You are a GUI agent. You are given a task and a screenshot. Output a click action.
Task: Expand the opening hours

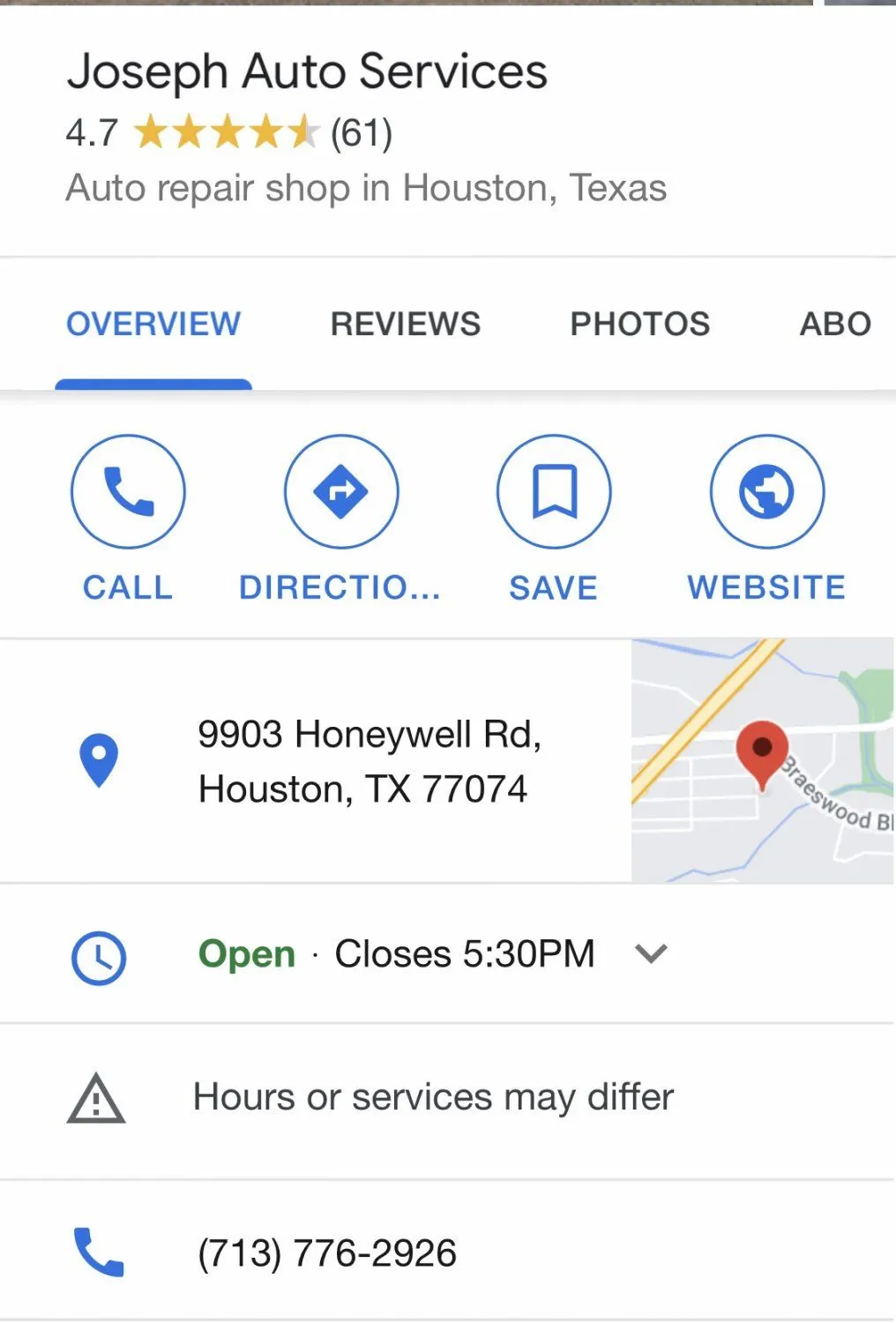[651, 953]
